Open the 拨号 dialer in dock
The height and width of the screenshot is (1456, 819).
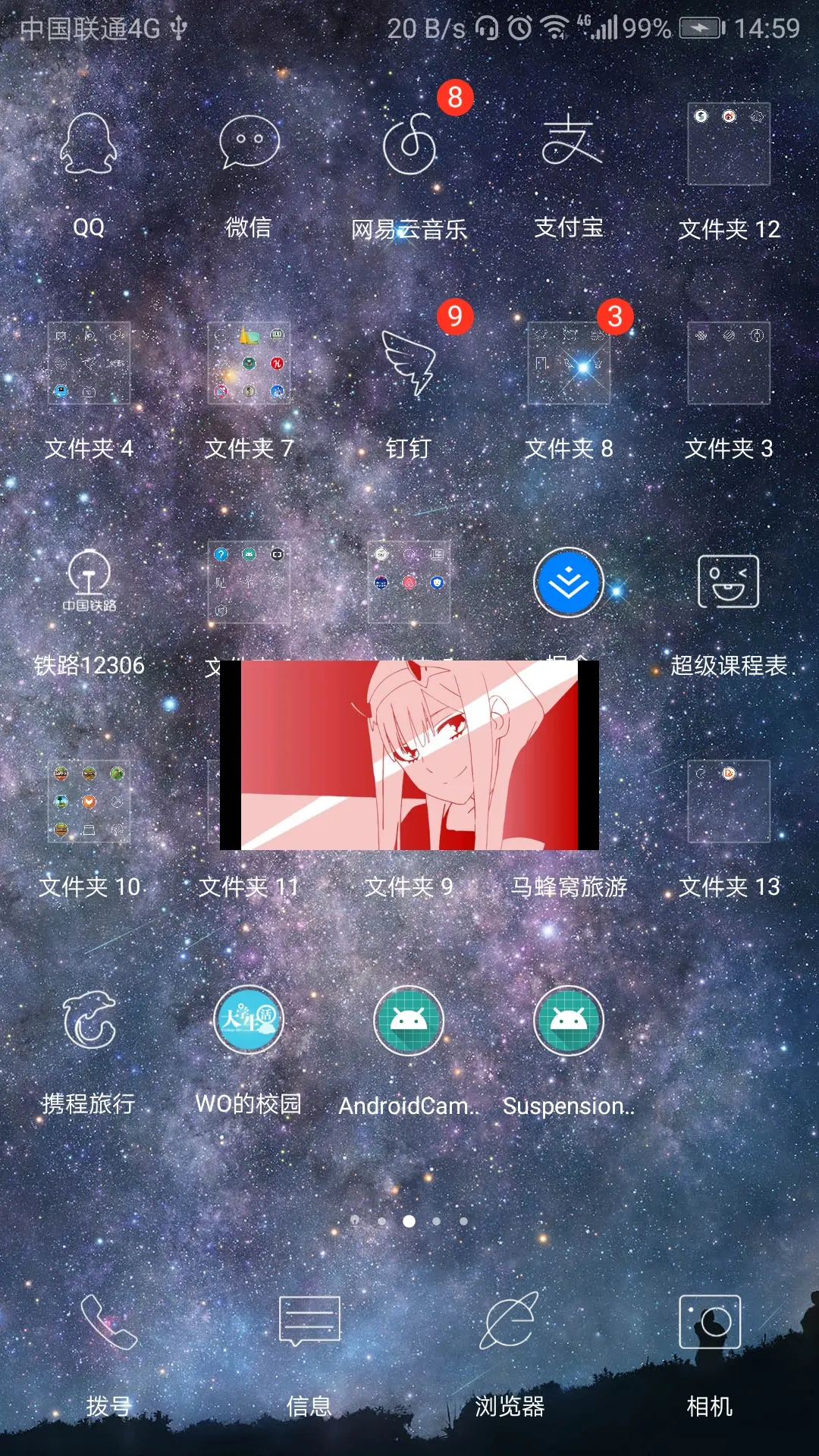click(x=108, y=1323)
